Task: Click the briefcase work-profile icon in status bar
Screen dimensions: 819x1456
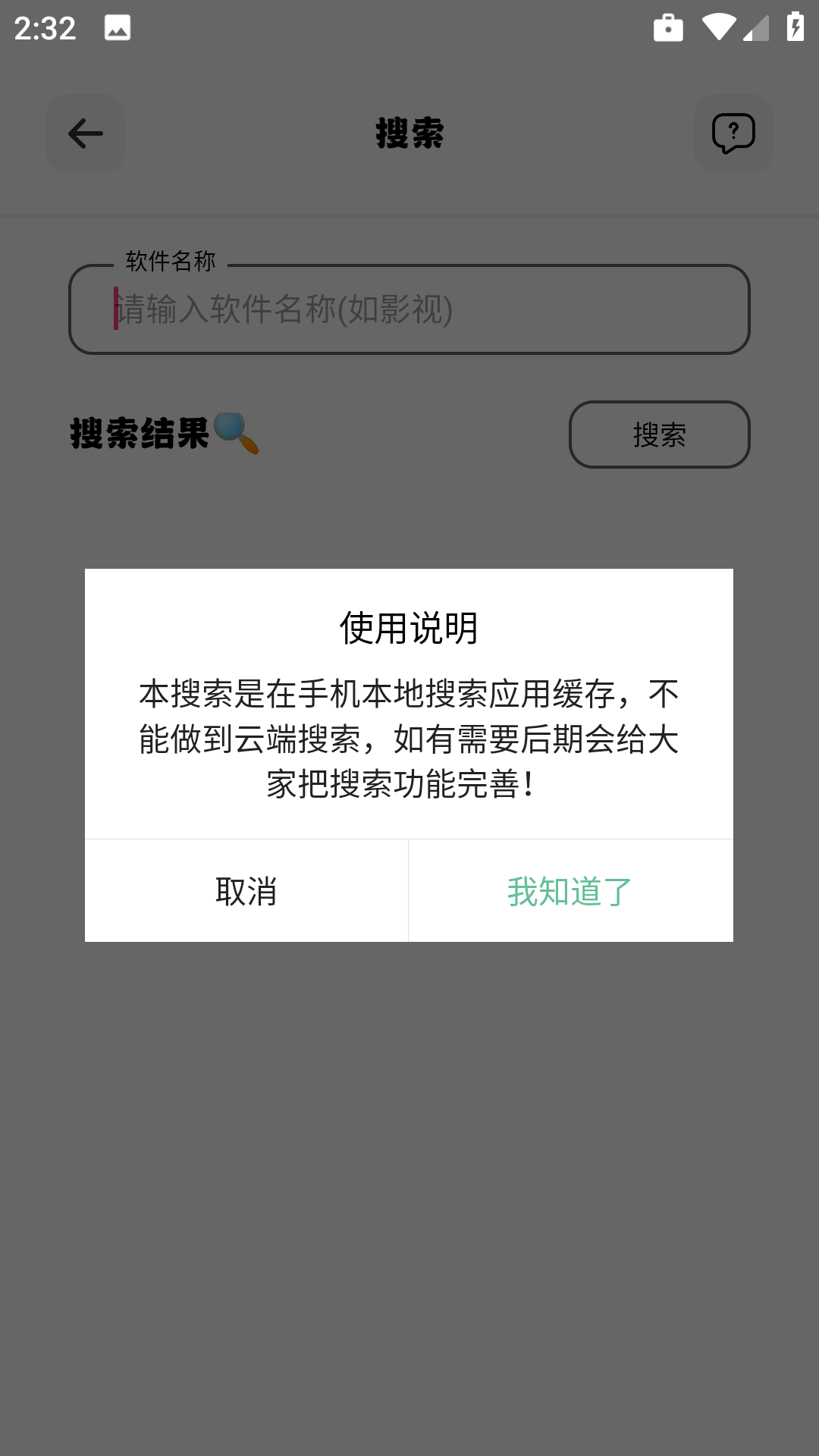Action: [667, 27]
